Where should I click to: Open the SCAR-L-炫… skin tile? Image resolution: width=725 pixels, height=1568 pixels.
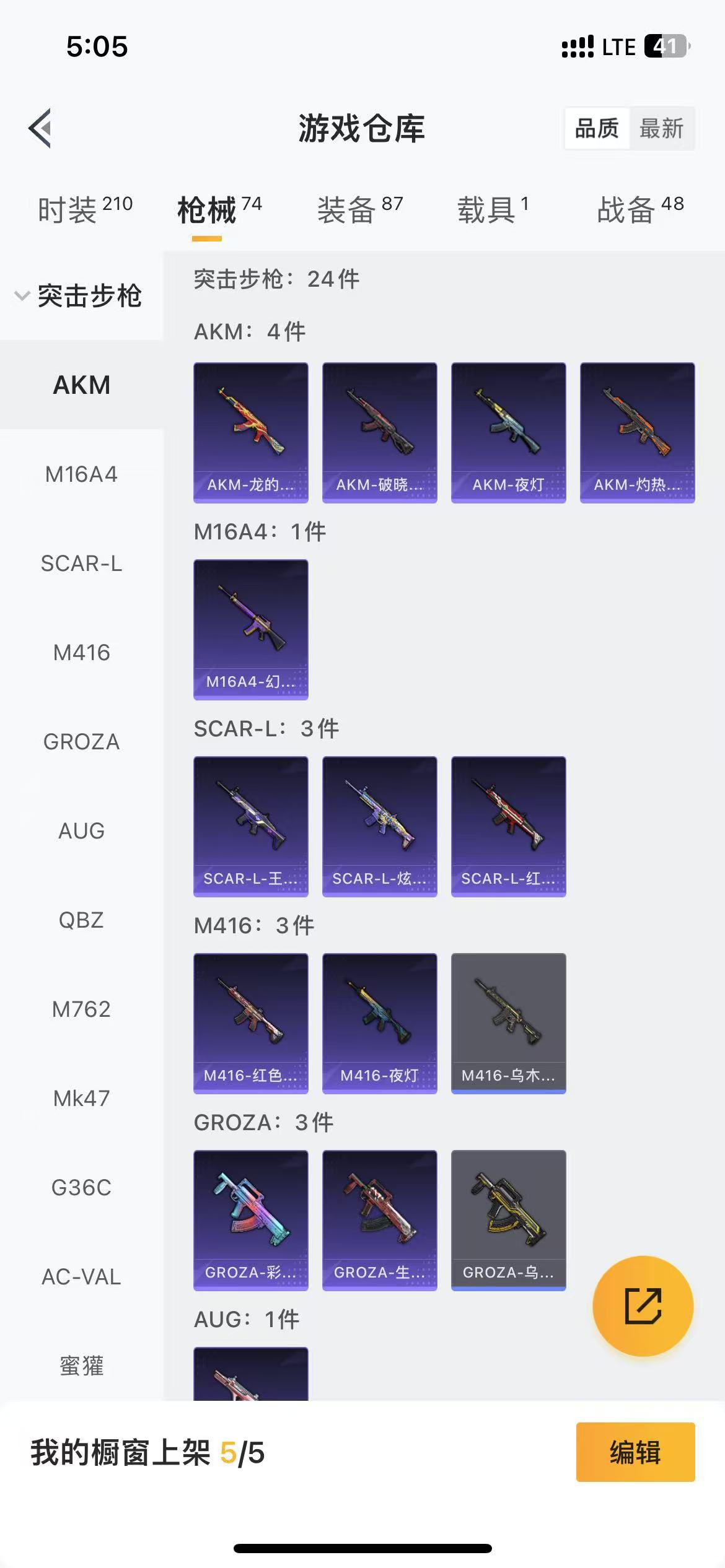pos(380,826)
